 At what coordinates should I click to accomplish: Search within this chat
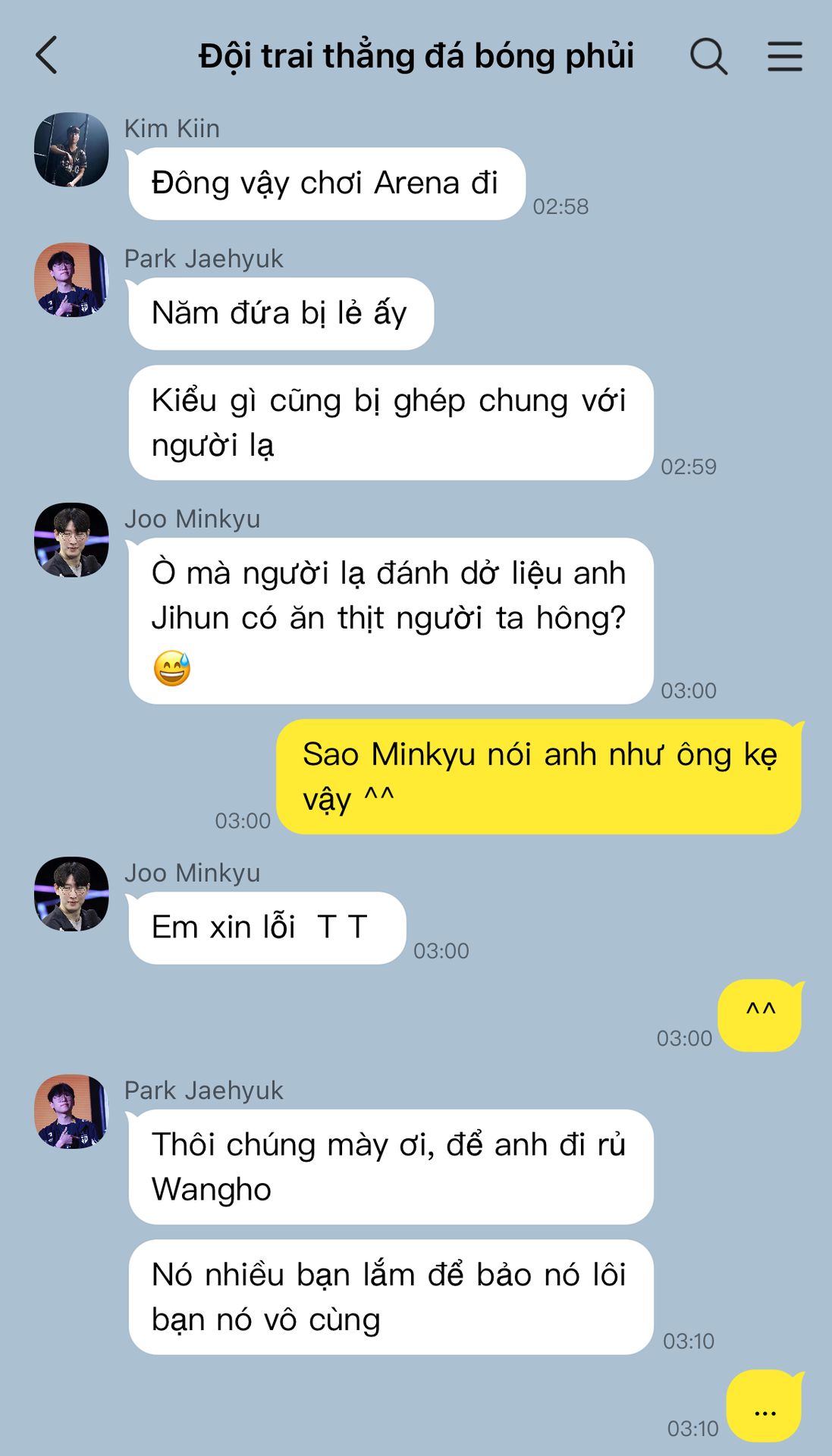[708, 56]
